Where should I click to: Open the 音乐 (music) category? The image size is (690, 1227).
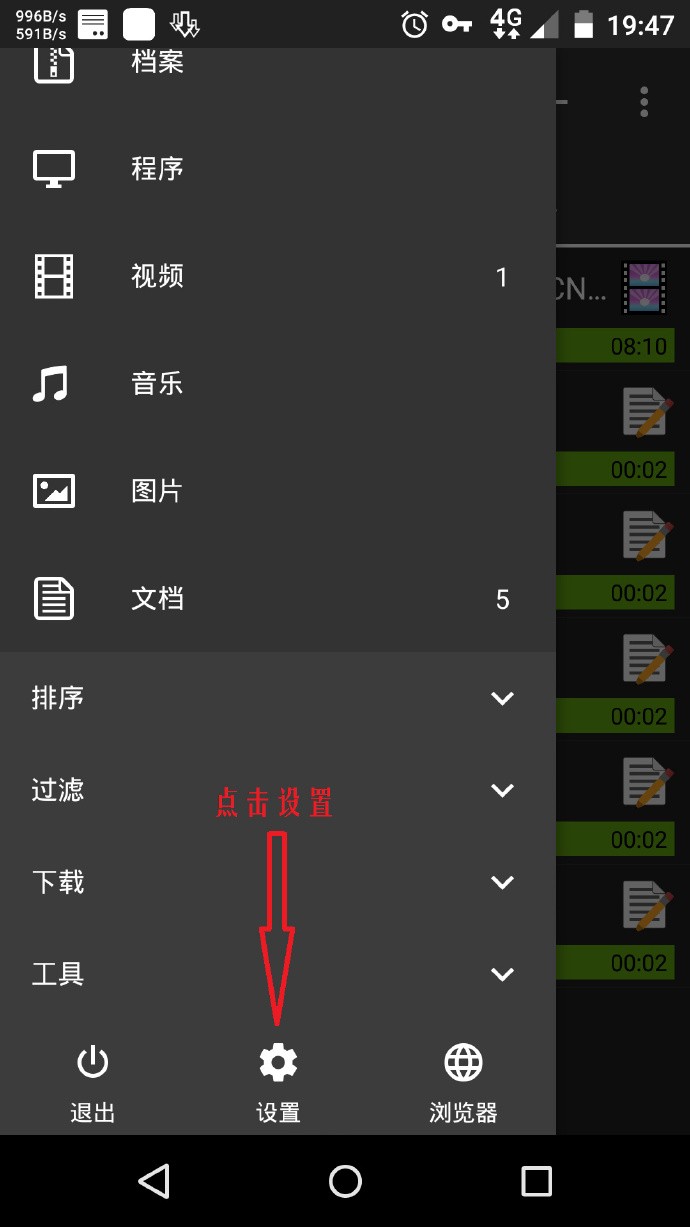pyautogui.click(x=157, y=383)
